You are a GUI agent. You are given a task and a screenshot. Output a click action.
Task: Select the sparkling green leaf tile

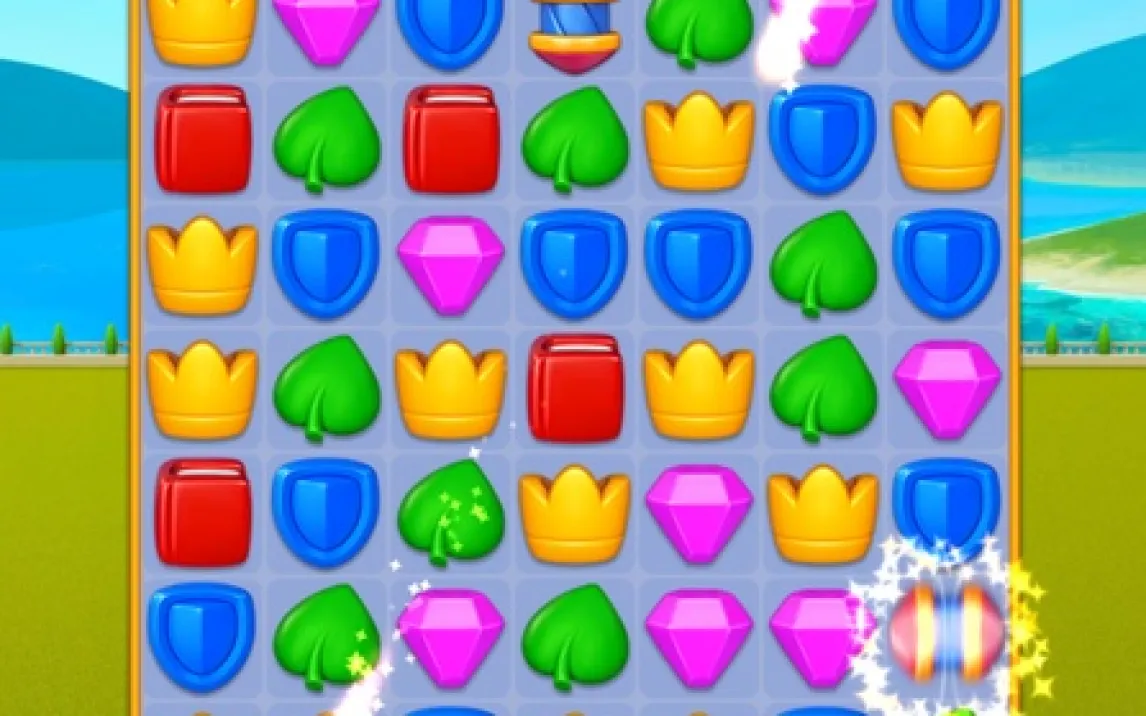[450, 512]
